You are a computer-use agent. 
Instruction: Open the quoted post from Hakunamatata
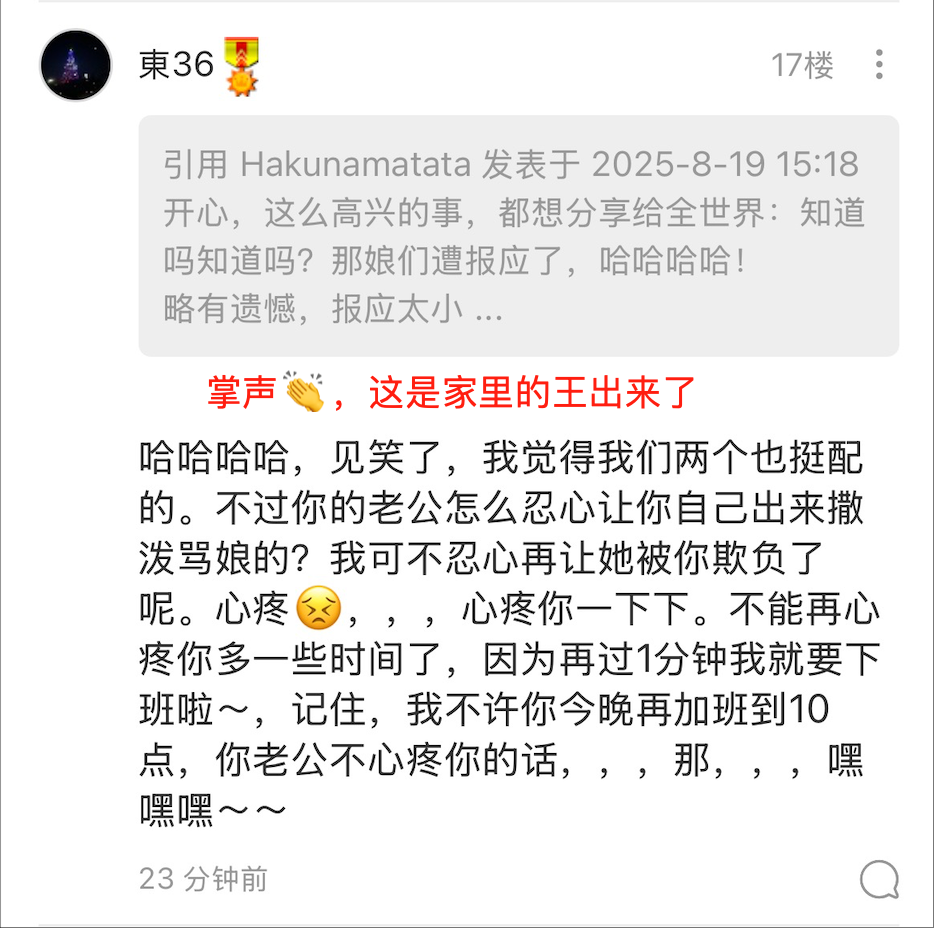518,236
